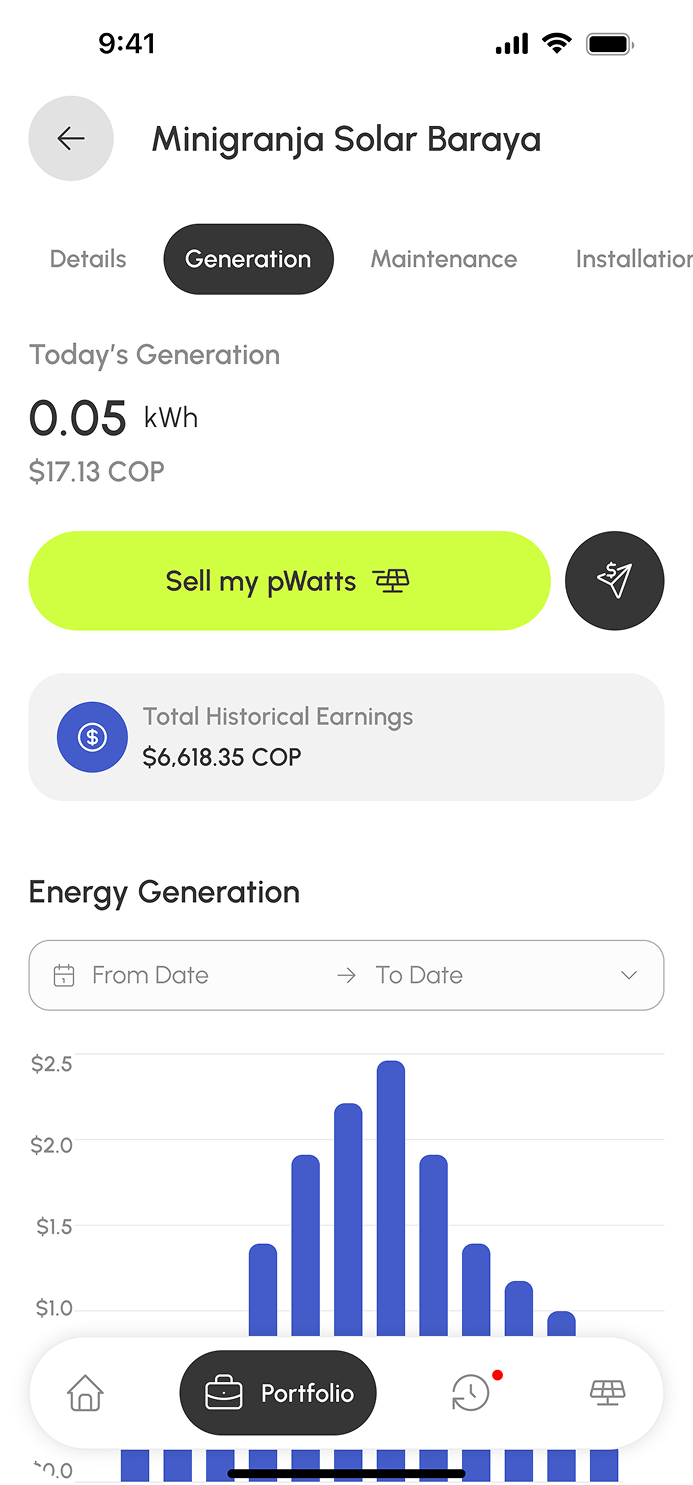
Task: Go back using the arrow button
Action: (71, 138)
